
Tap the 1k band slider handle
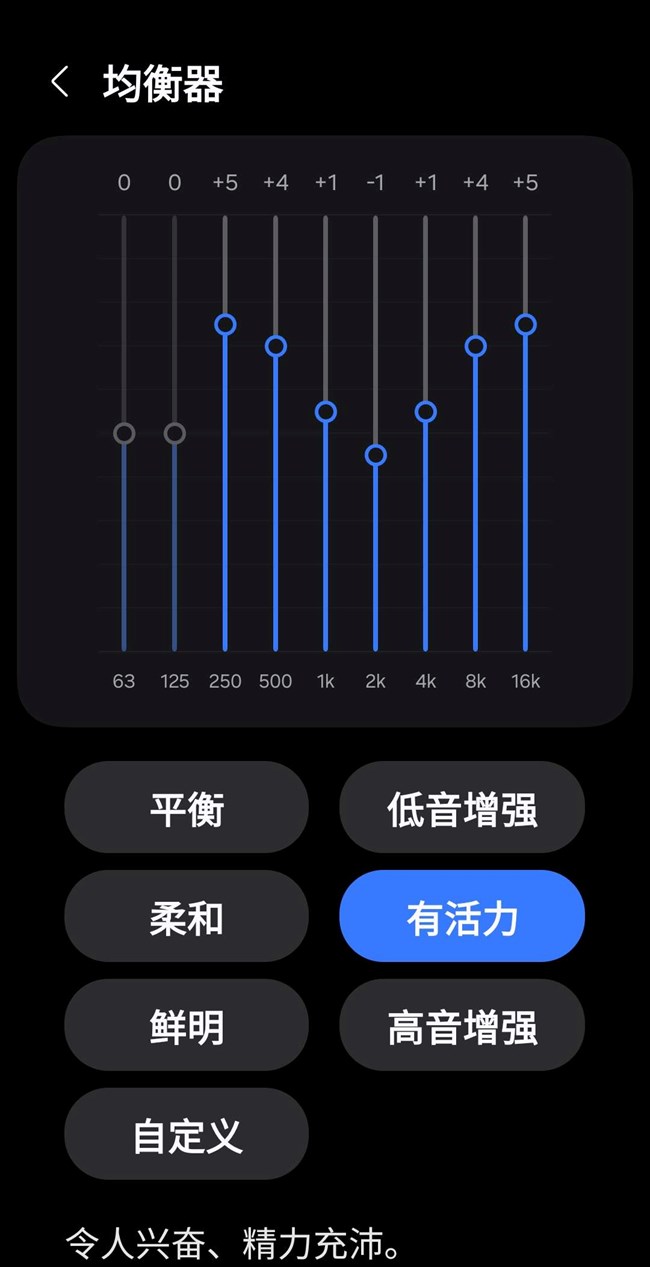tap(326, 411)
